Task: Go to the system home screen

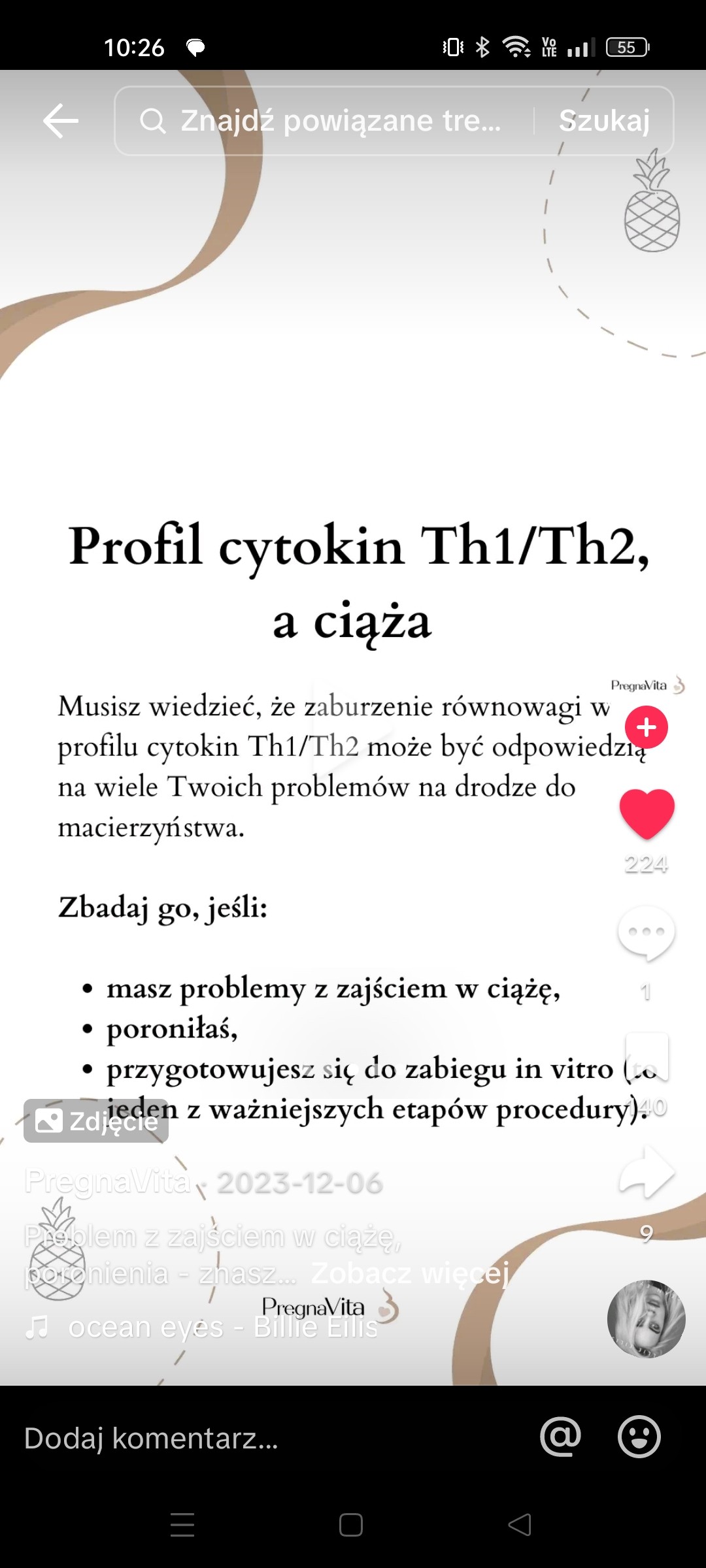Action: [x=351, y=1525]
